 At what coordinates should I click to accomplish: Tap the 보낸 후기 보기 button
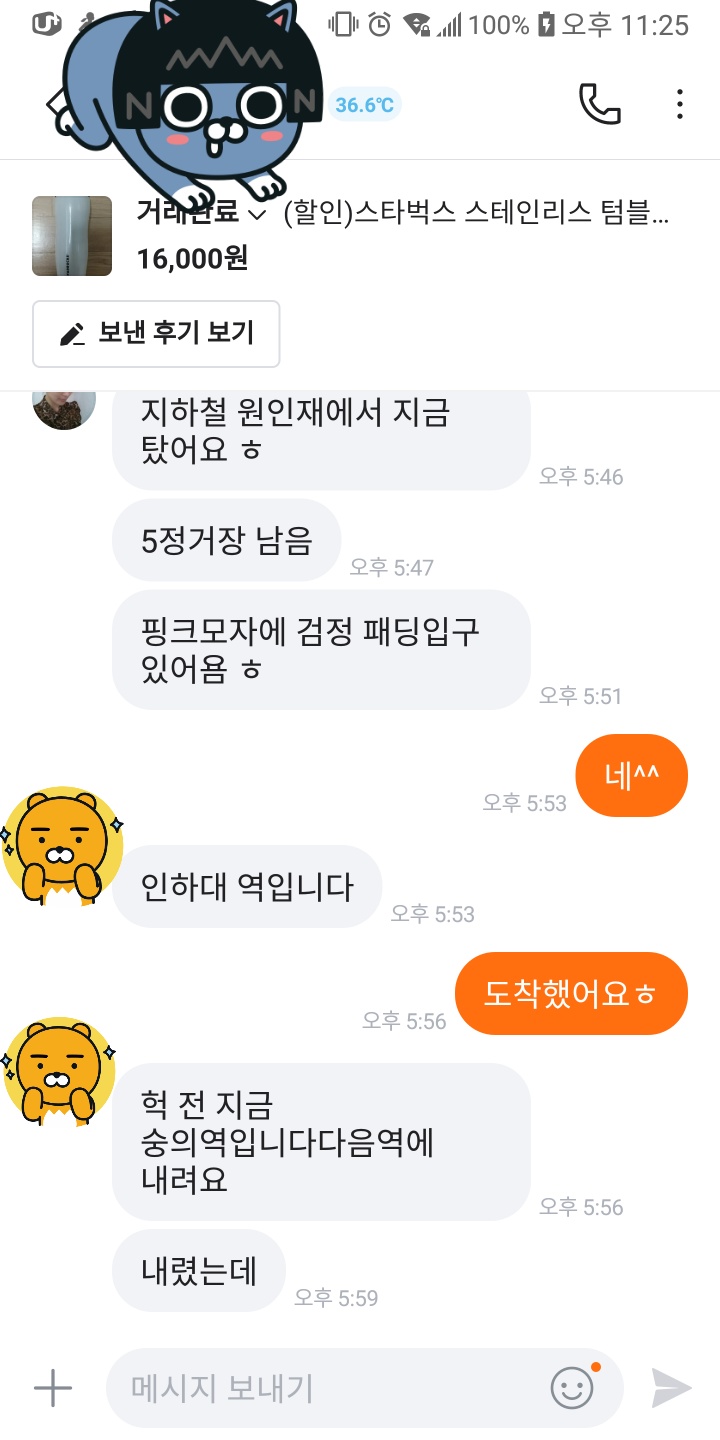tap(156, 334)
